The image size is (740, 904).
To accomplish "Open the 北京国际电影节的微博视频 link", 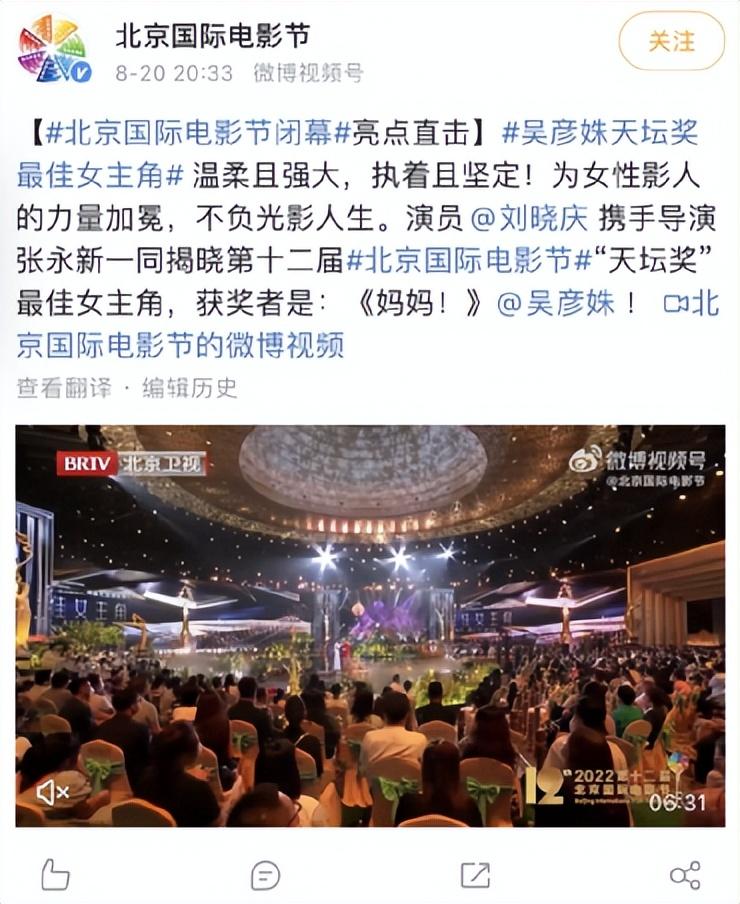I will [x=180, y=346].
